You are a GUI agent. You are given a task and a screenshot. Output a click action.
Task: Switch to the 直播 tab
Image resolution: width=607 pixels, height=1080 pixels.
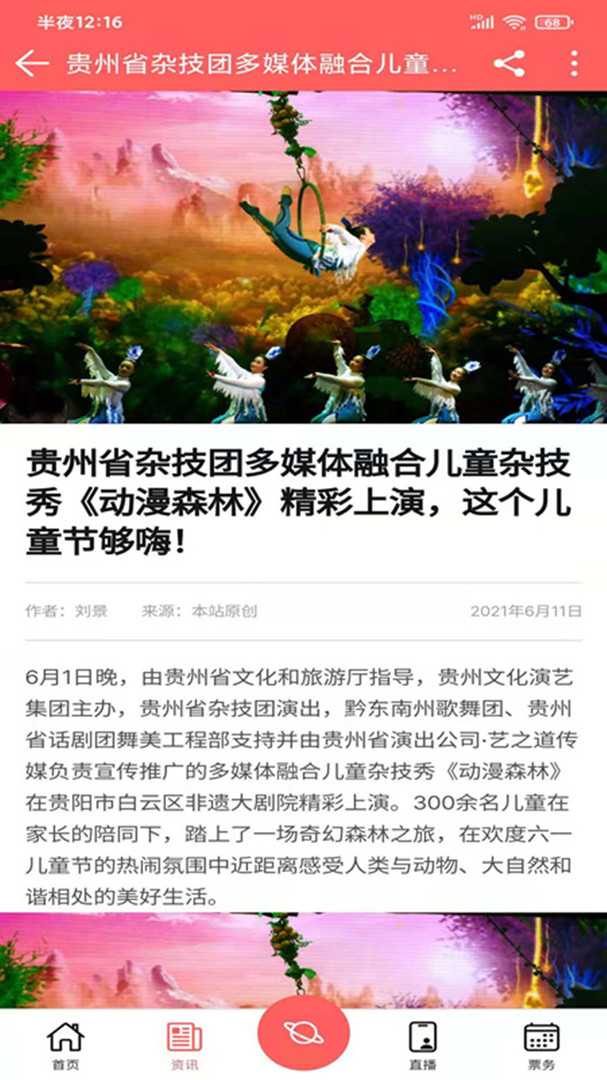[x=422, y=1045]
